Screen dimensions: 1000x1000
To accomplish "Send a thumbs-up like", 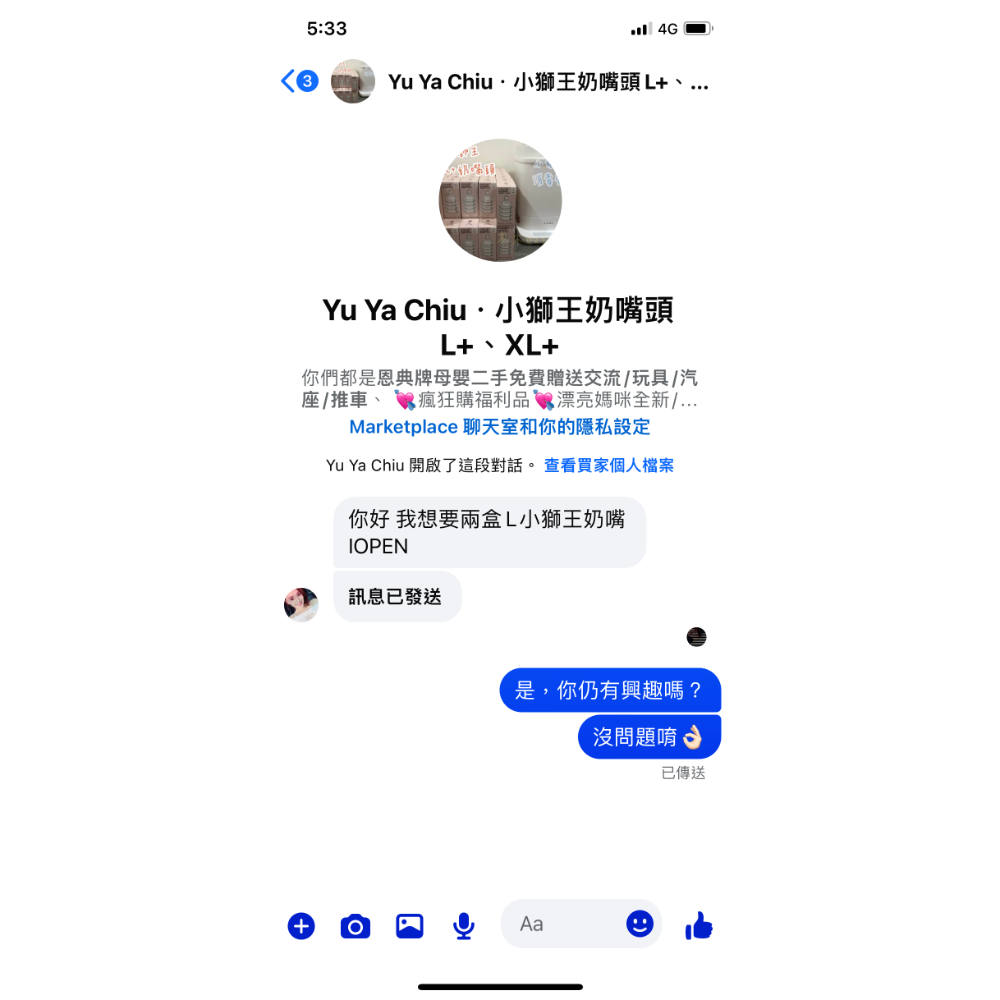I will (699, 925).
